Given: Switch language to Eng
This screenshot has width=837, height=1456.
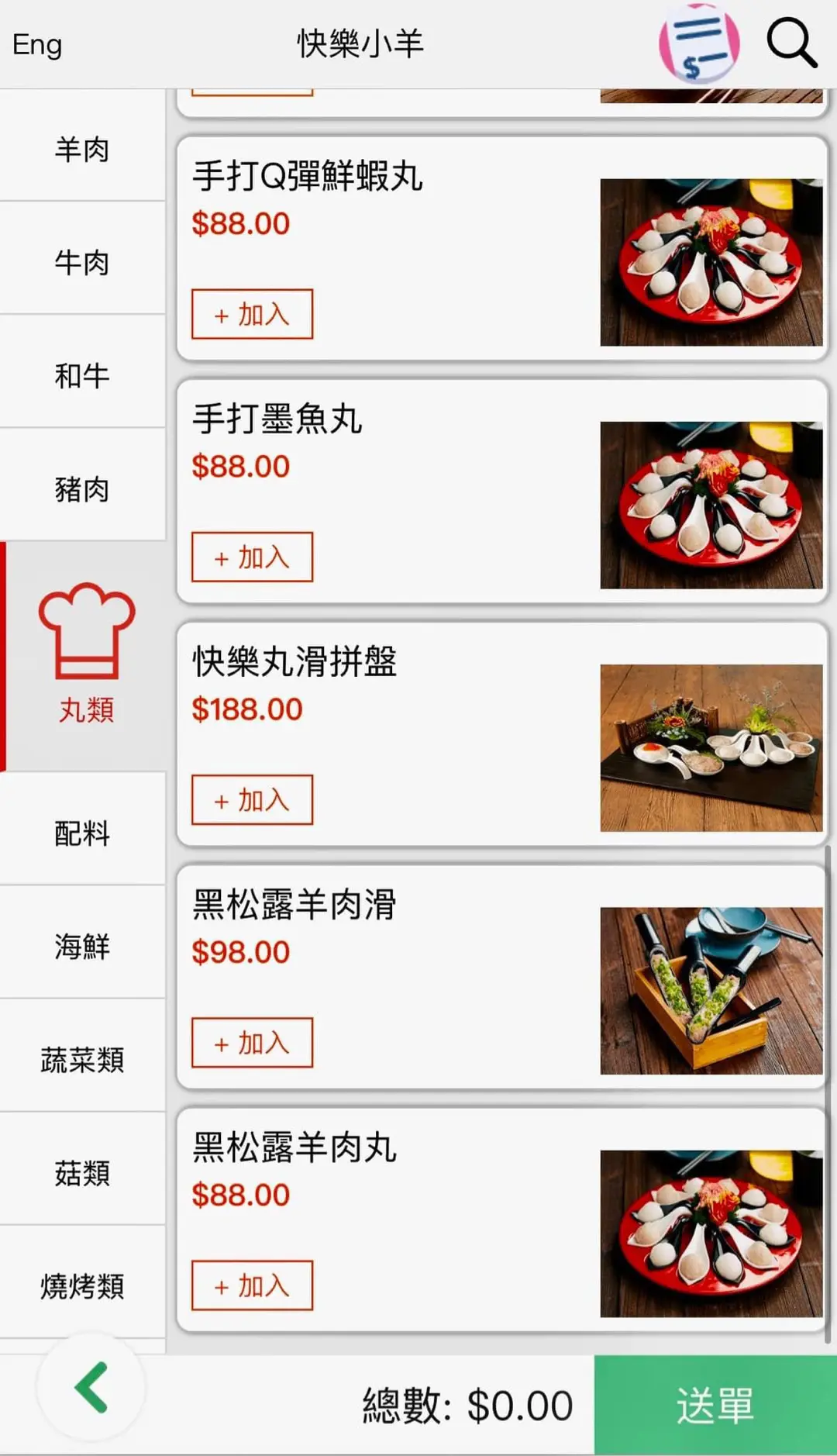Looking at the screenshot, I should tap(37, 45).
